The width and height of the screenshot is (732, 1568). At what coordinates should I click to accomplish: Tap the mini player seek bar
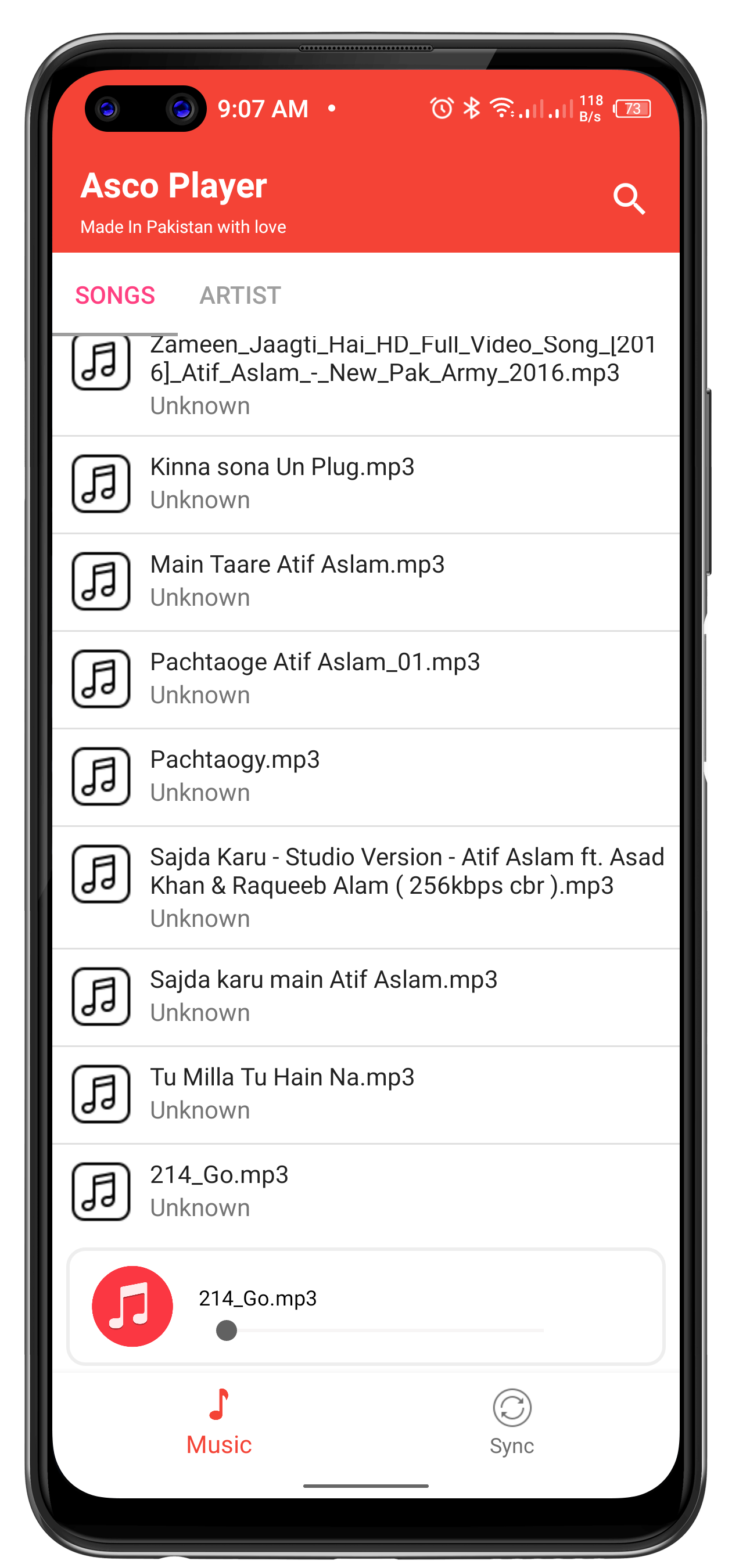coord(379,1330)
